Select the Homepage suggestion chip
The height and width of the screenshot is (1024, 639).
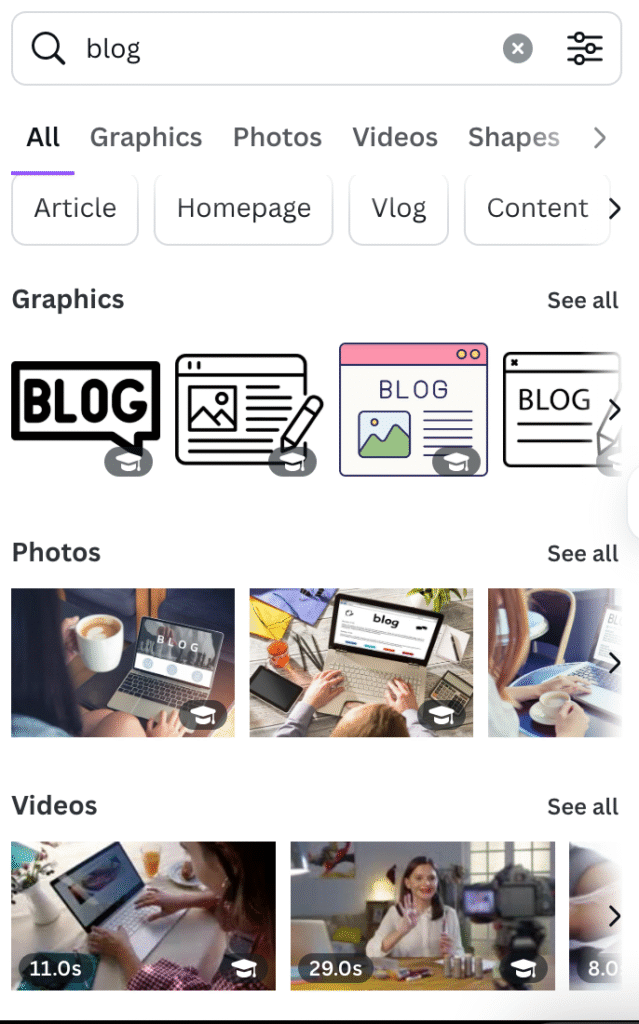(x=244, y=208)
